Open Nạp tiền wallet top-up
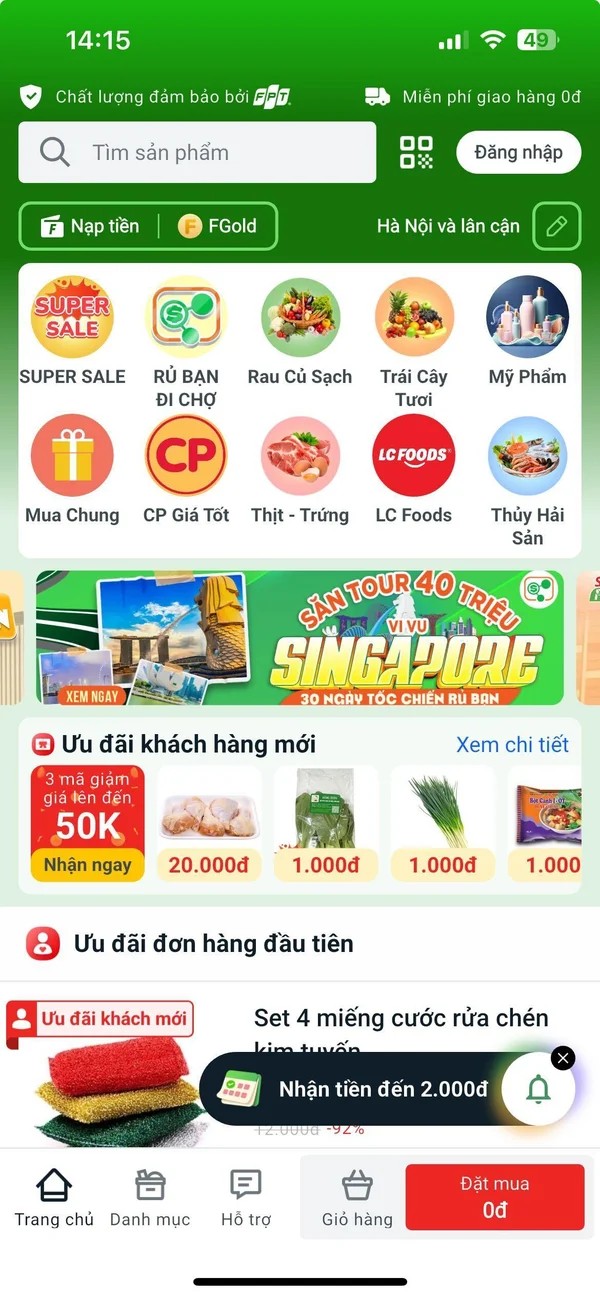This screenshot has width=600, height=1298. click(91, 226)
